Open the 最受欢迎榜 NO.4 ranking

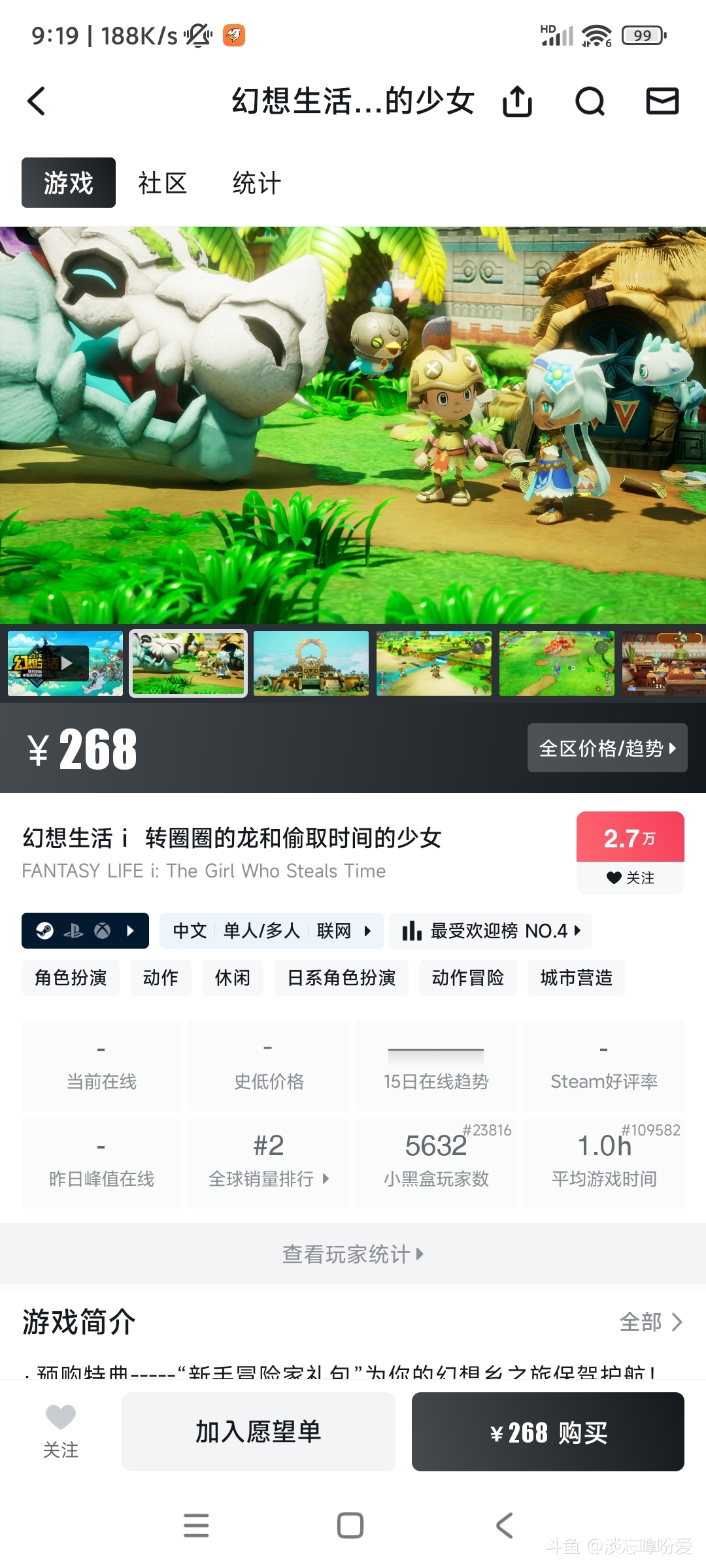point(491,930)
